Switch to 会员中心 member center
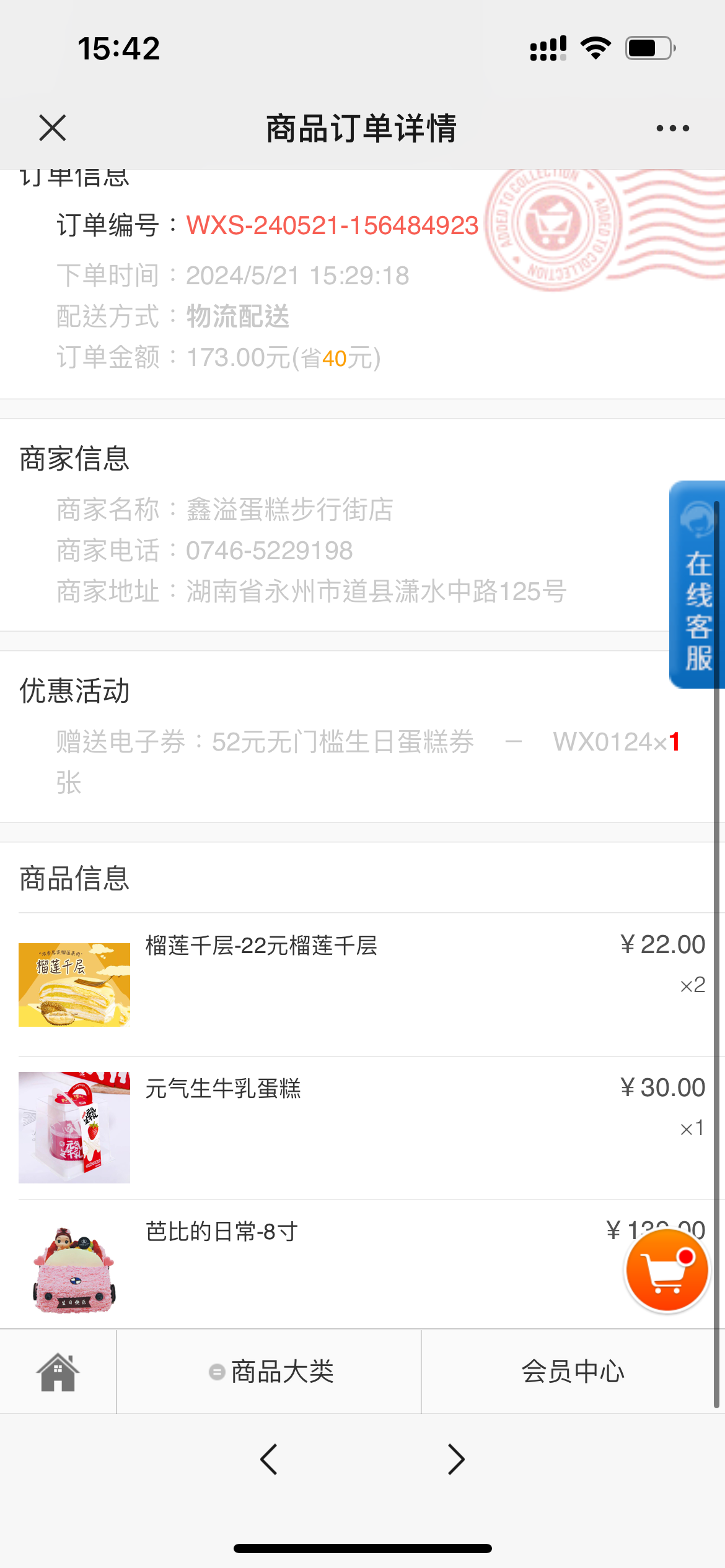 (x=573, y=1372)
